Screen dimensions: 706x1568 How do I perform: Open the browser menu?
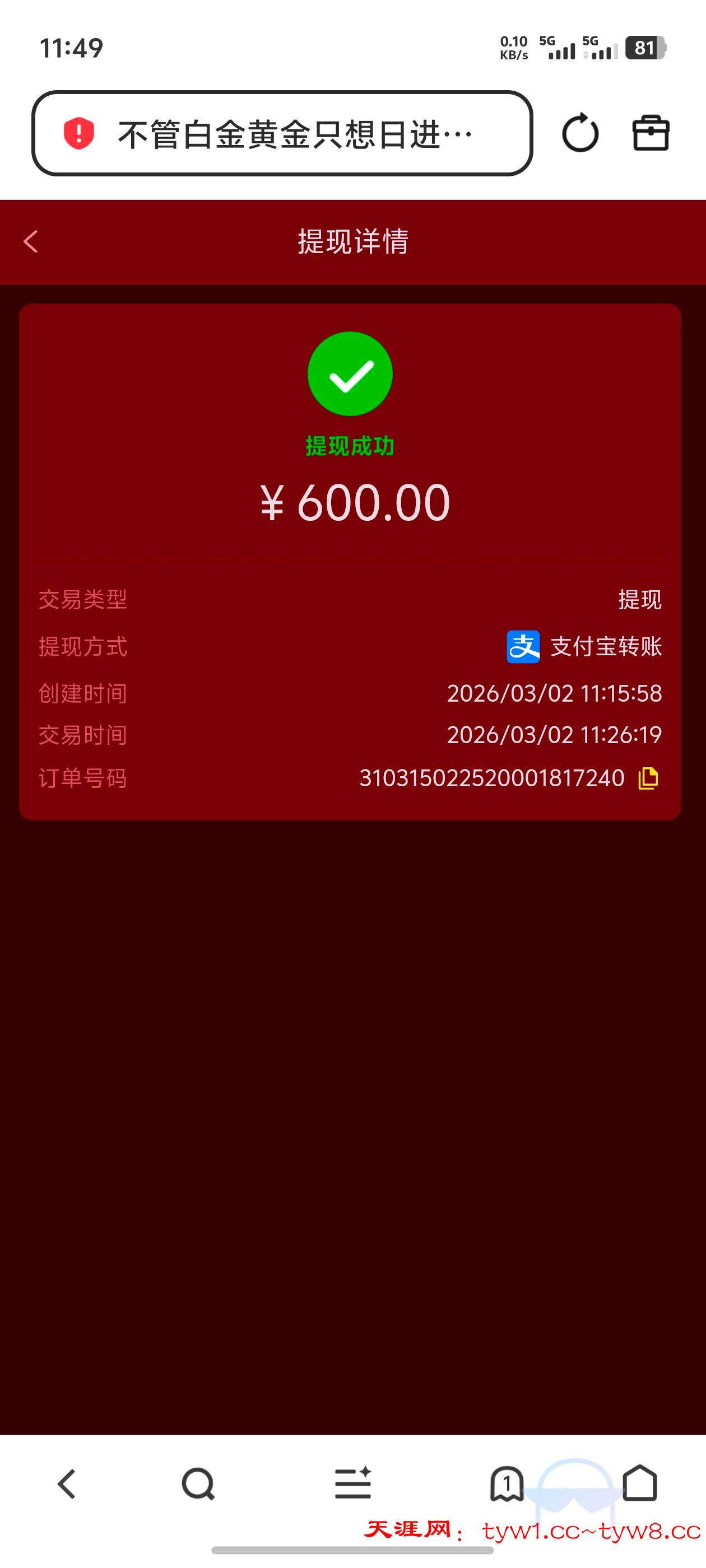[x=352, y=1484]
